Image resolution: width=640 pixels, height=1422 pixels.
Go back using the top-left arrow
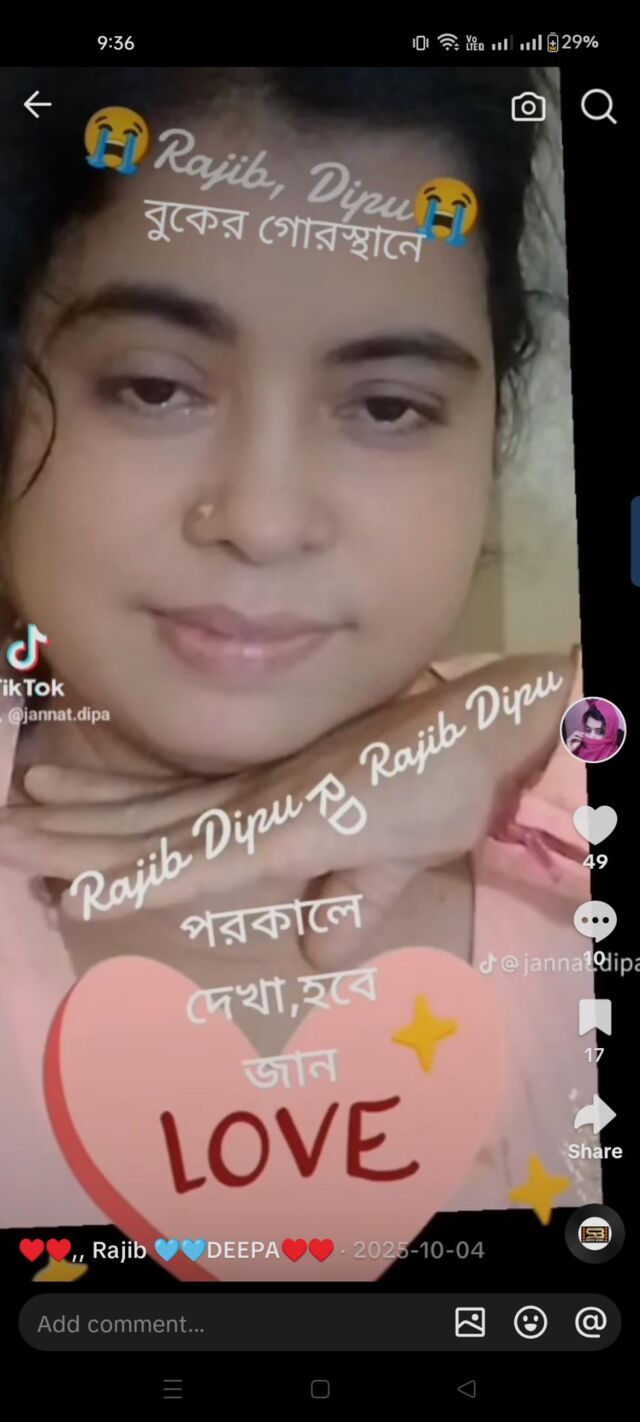(x=37, y=104)
